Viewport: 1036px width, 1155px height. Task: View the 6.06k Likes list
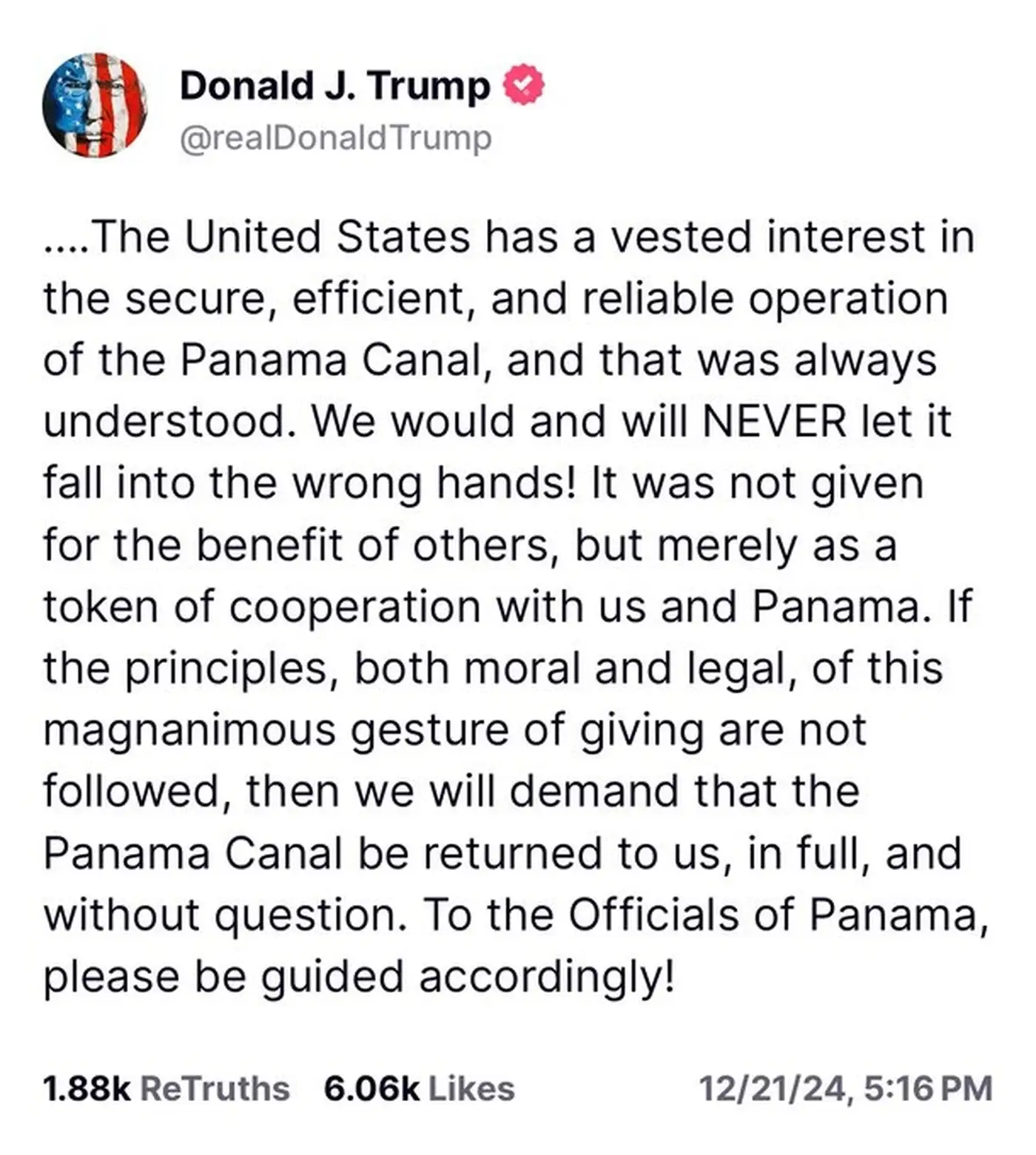coord(419,1088)
